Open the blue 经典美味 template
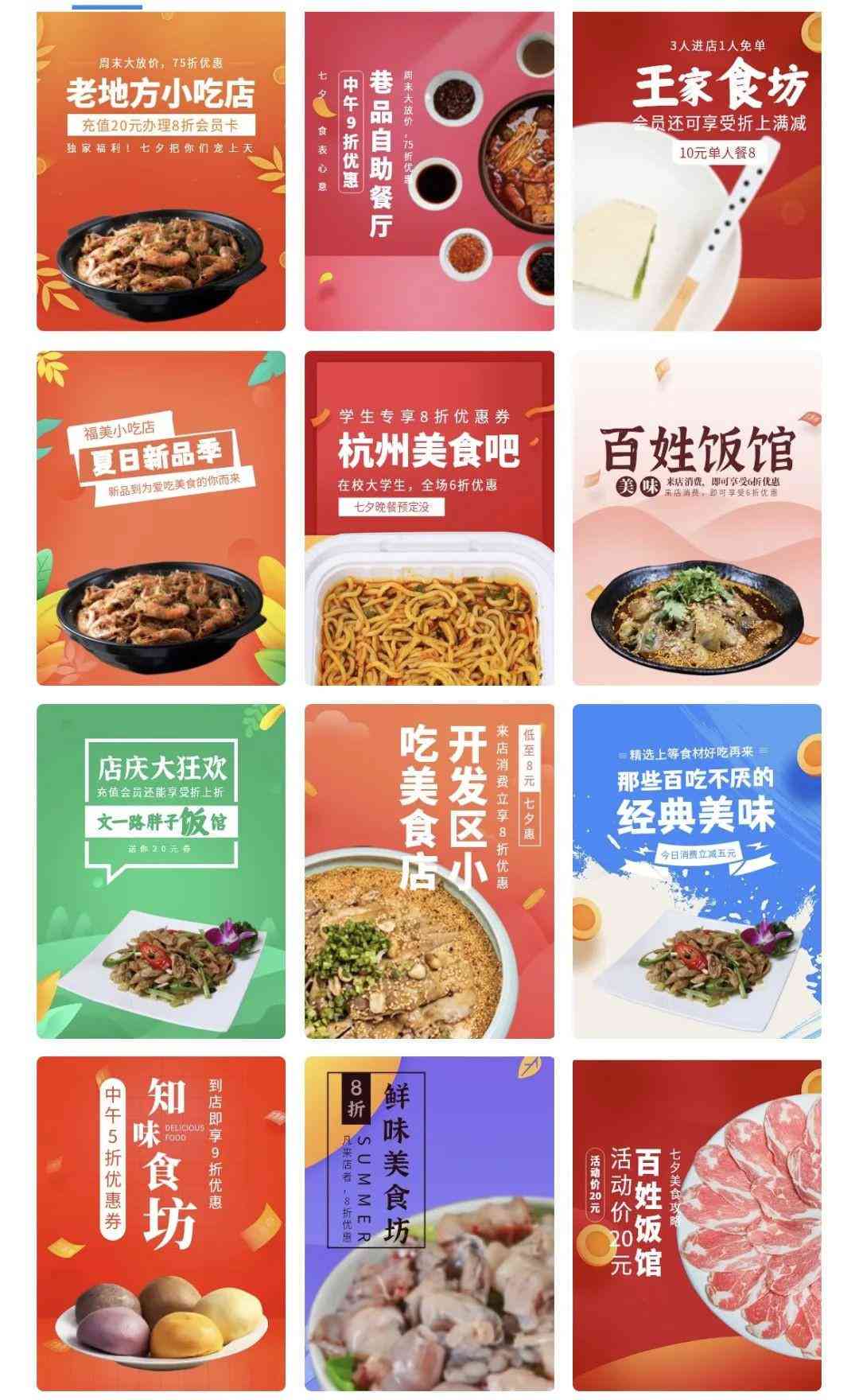This screenshot has width=859, height=1400. point(697,871)
